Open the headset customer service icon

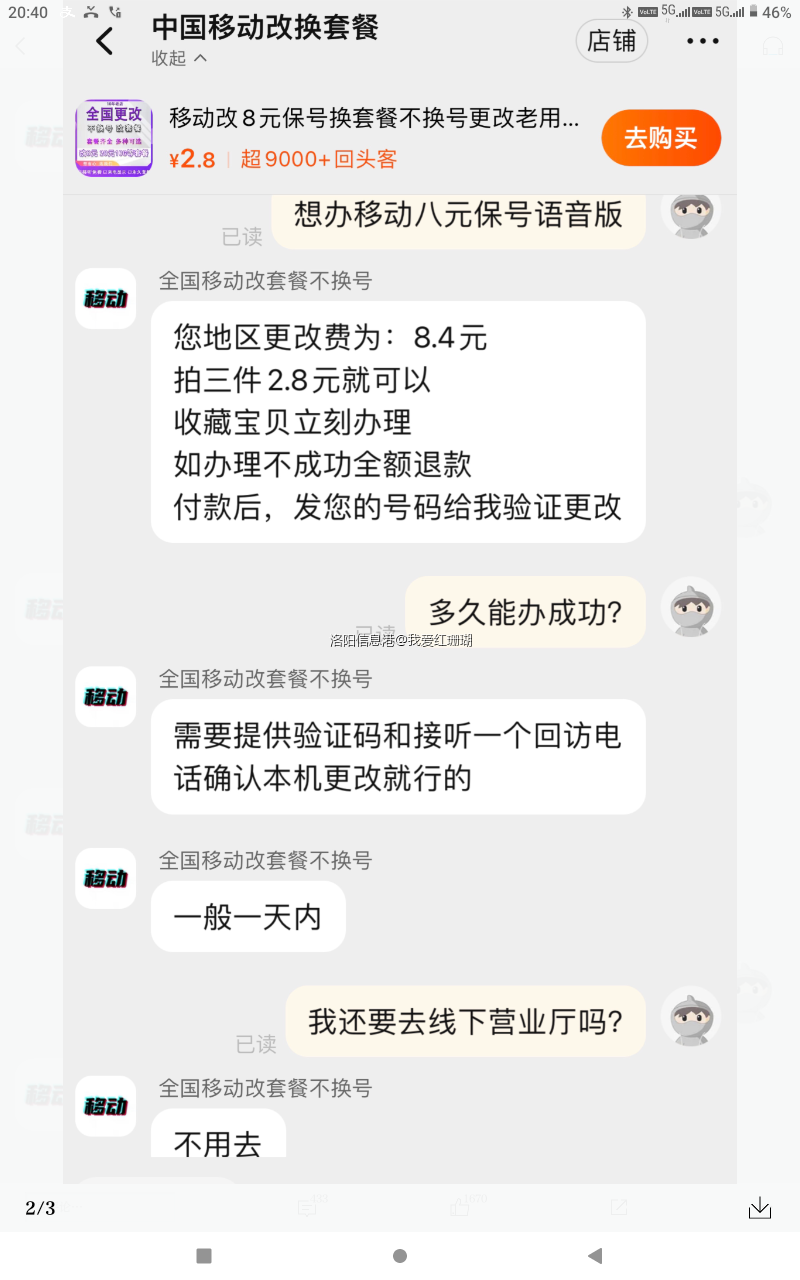[x=773, y=46]
